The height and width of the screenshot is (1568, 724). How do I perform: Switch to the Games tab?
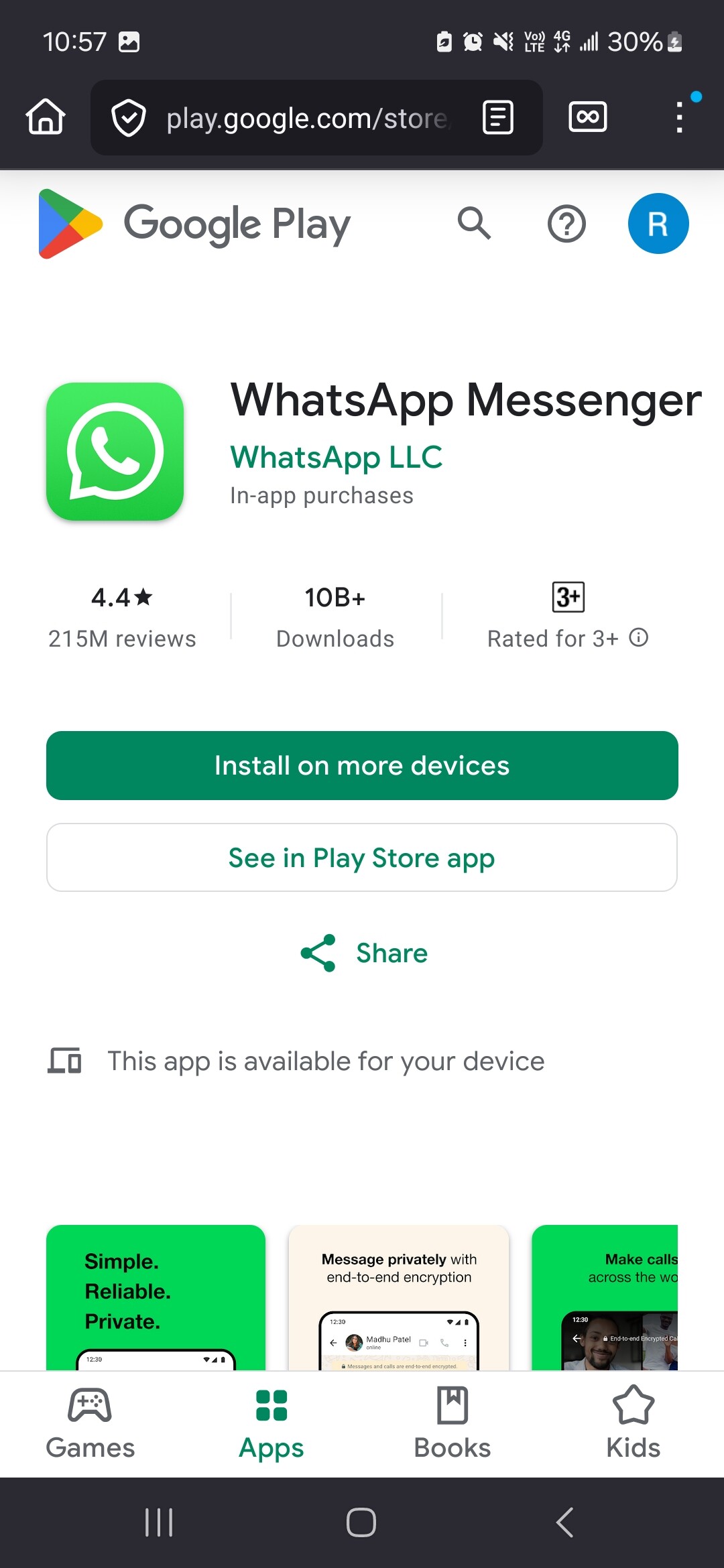(90, 1424)
